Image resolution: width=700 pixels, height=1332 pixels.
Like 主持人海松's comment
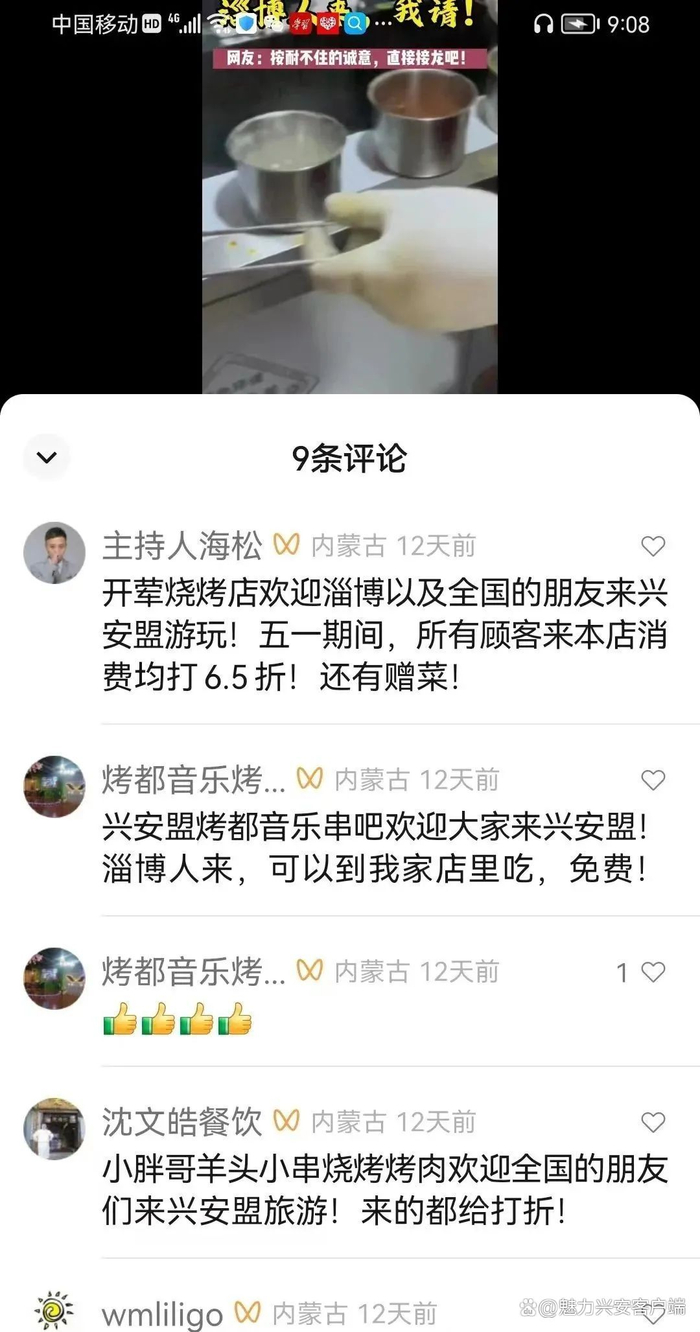click(x=653, y=546)
